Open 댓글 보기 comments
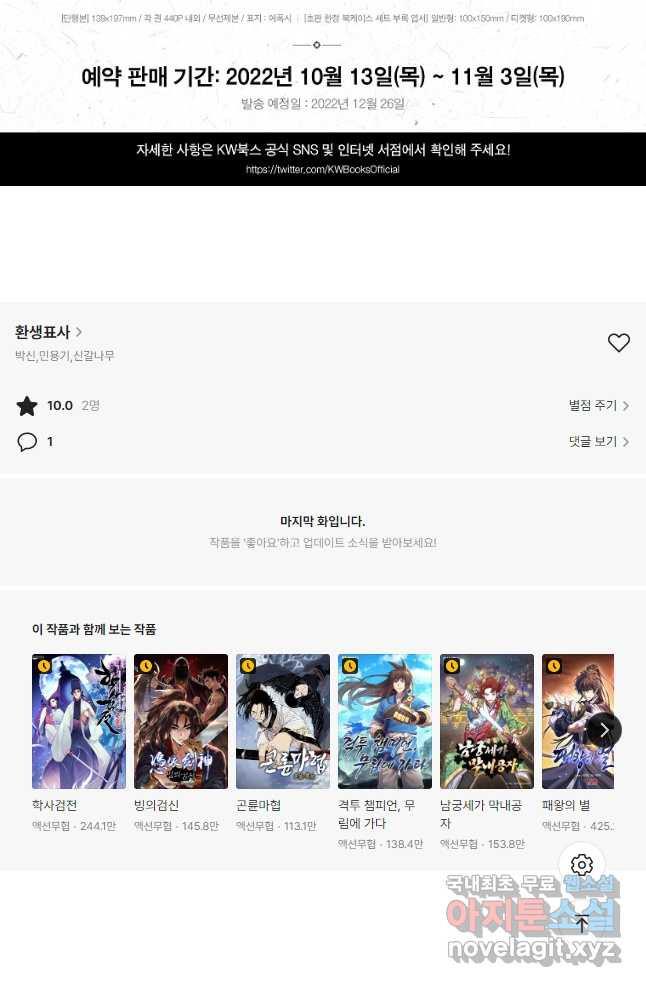Viewport: 646px width, 987px height. (598, 441)
